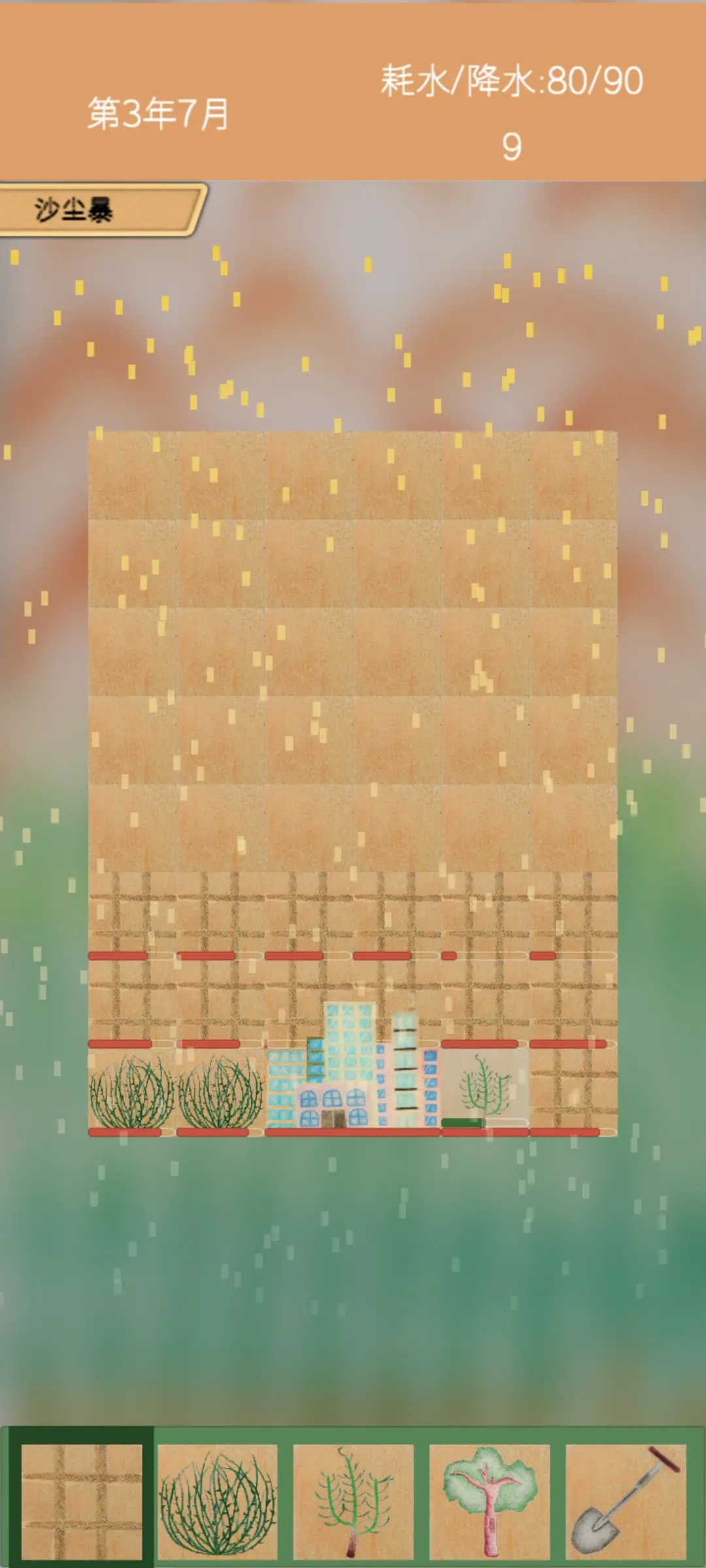Tap the planted sapling tile on grid
This screenshot has width=706, height=1568.
tap(484, 1088)
